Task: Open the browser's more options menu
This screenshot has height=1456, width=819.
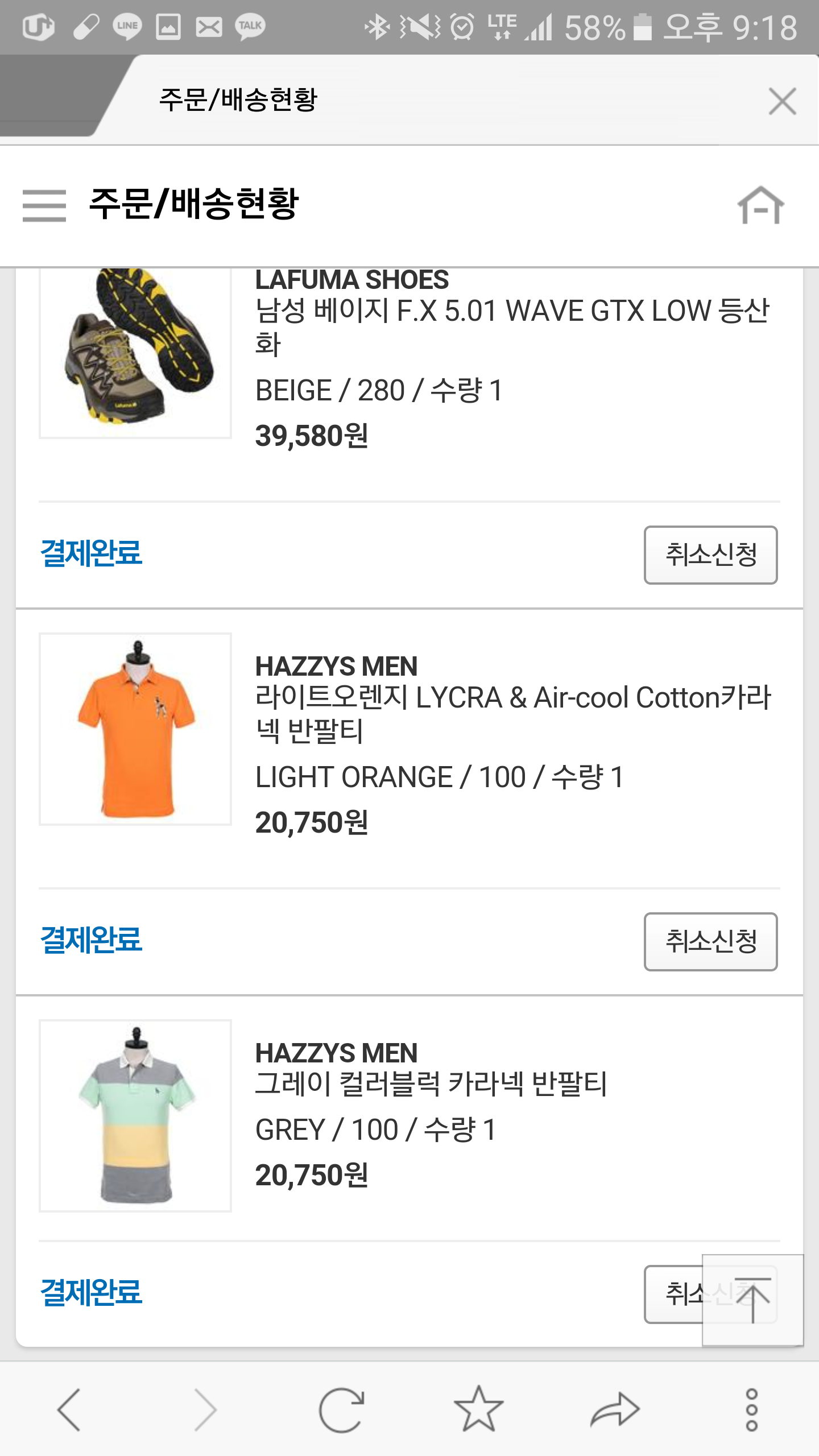Action: click(751, 1409)
